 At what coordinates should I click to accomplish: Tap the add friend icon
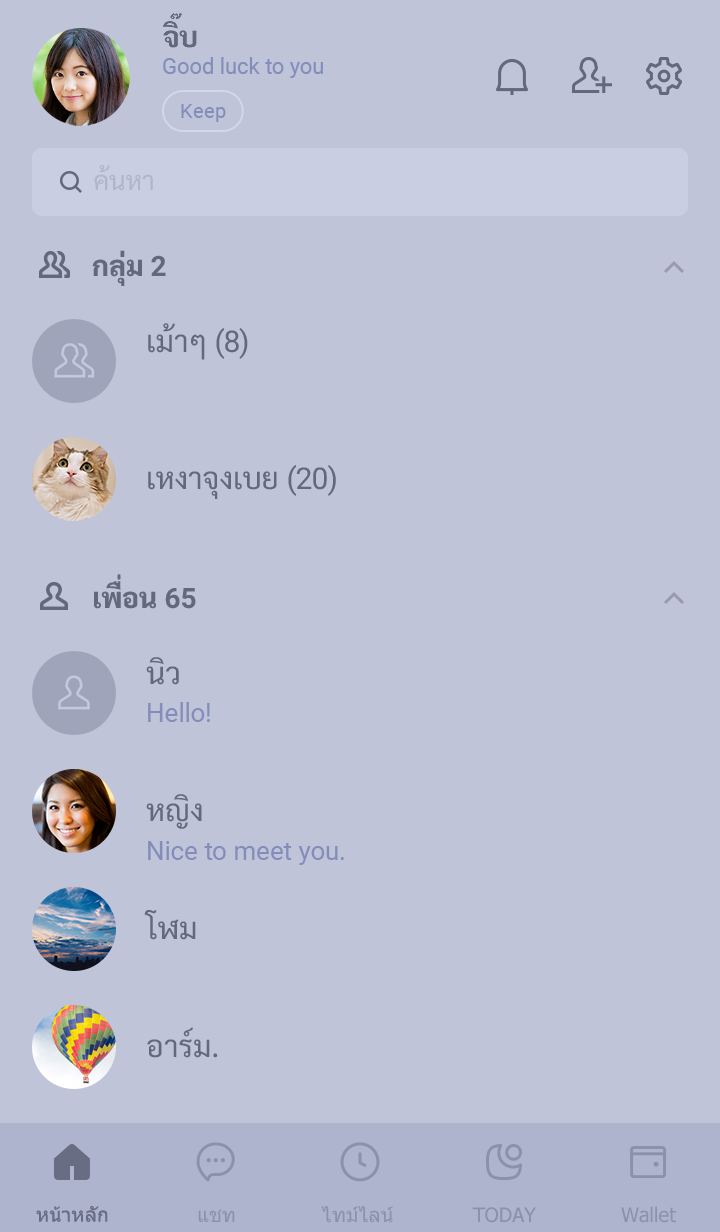tap(591, 77)
